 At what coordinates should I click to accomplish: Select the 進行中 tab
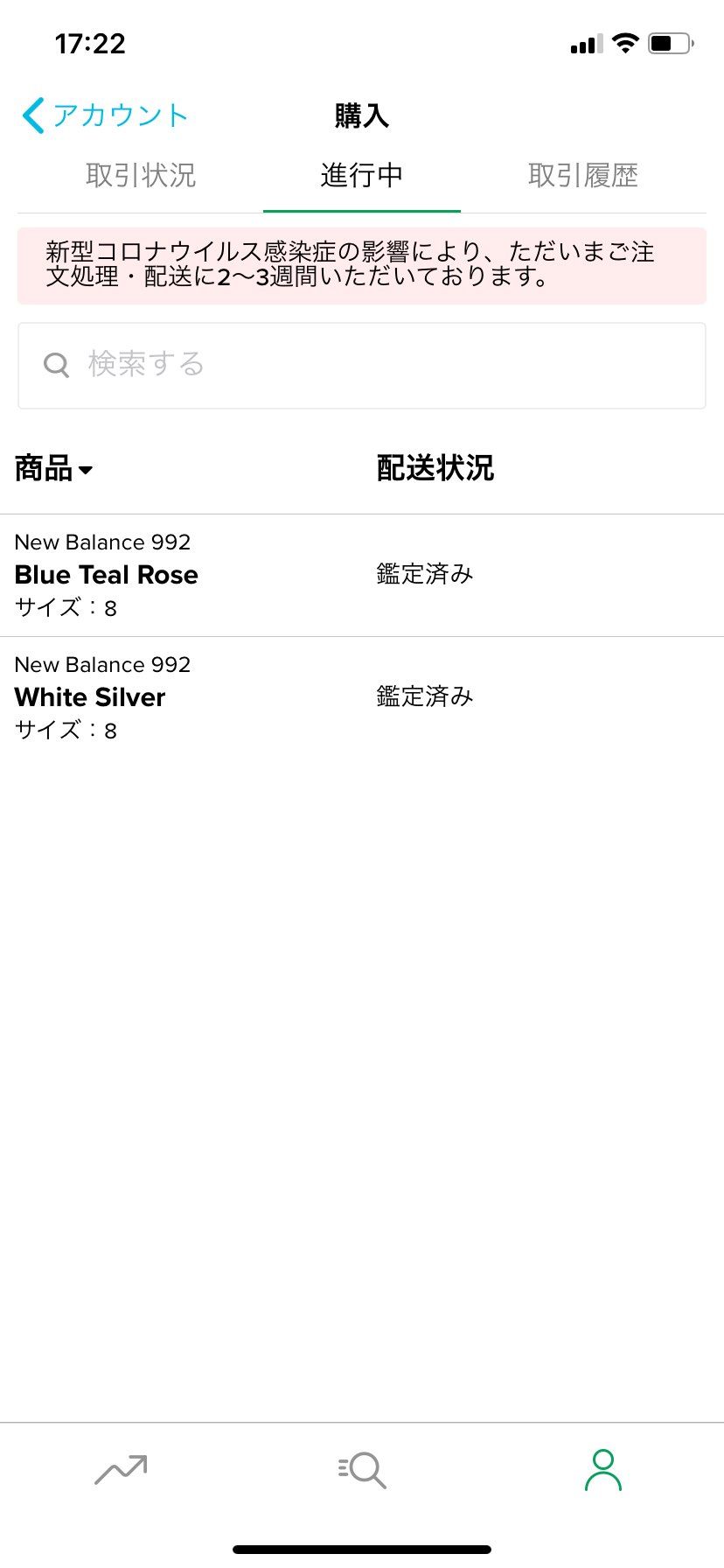361,176
